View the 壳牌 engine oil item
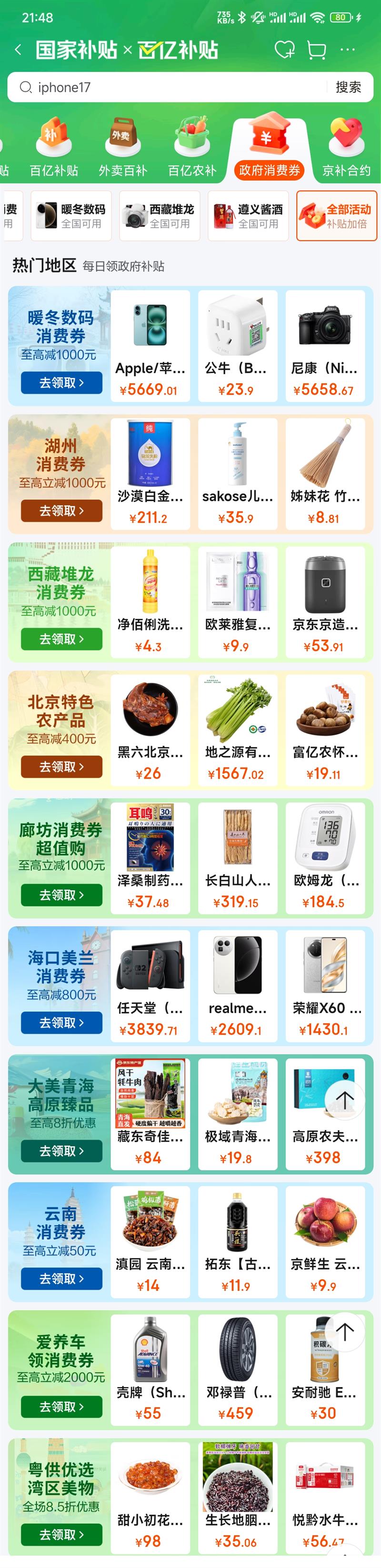 [x=150, y=1369]
